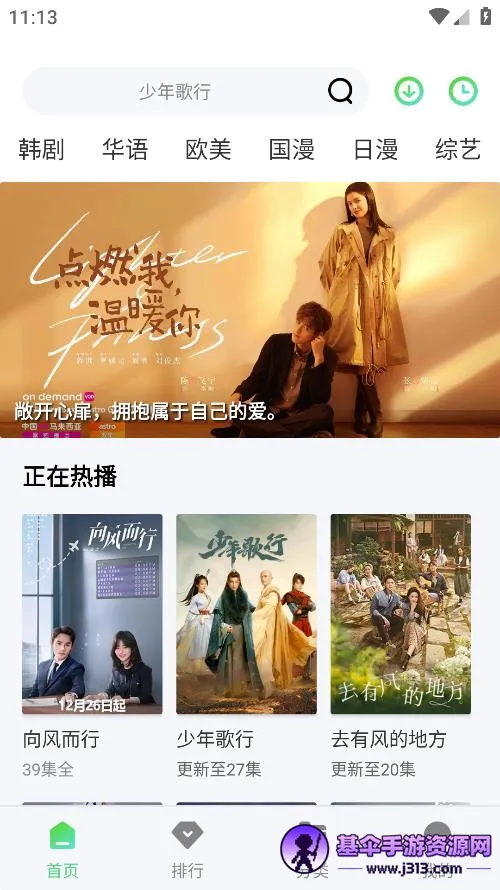This screenshot has height=890, width=500.
Task: Switch to the 华语 category
Action: tap(125, 149)
